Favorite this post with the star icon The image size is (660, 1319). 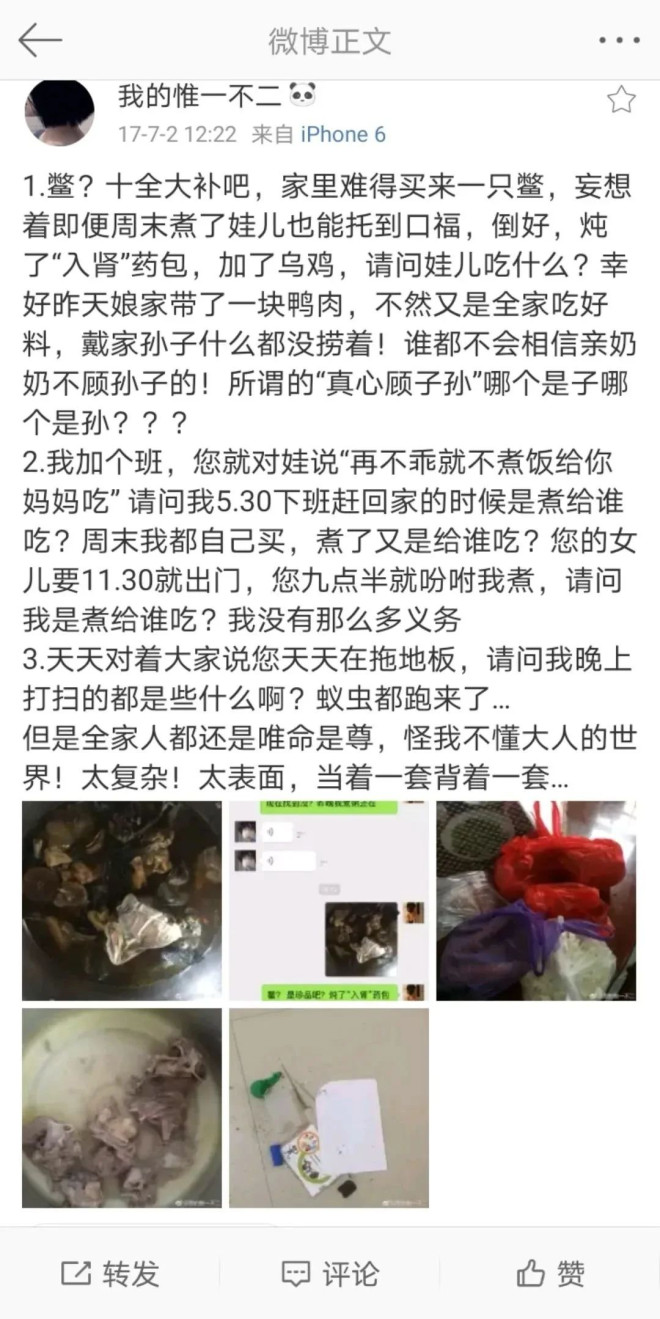pyautogui.click(x=621, y=99)
